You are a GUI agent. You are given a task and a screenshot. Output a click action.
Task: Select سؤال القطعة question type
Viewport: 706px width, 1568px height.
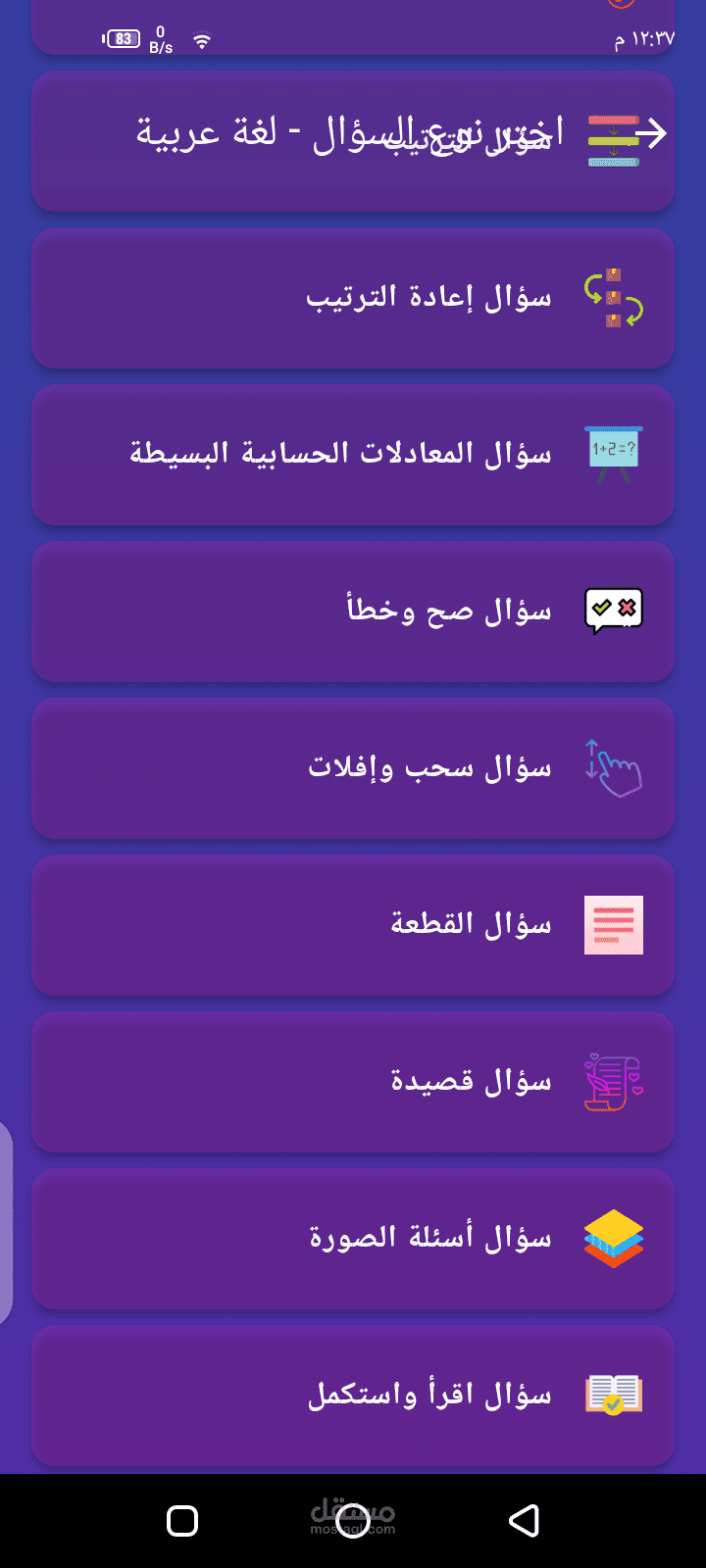353,925
